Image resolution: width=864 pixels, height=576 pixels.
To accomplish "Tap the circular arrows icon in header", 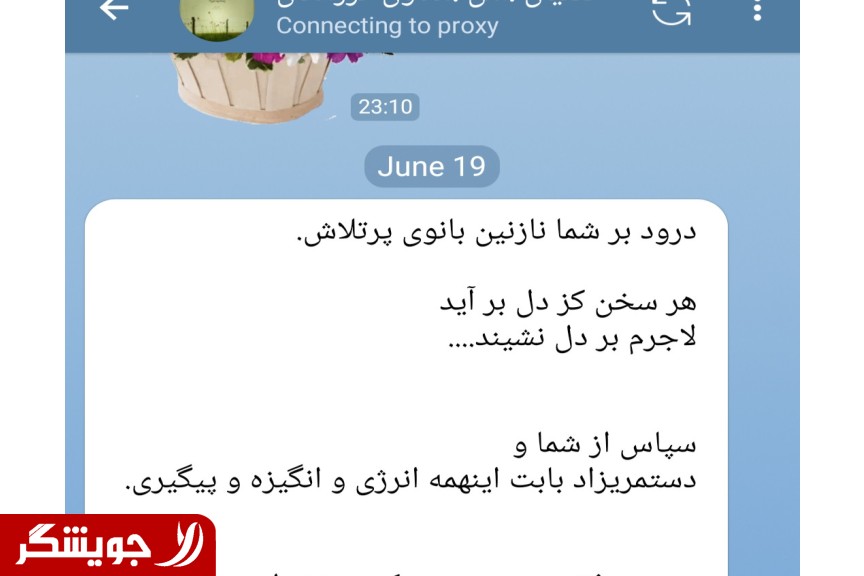I will click(672, 10).
